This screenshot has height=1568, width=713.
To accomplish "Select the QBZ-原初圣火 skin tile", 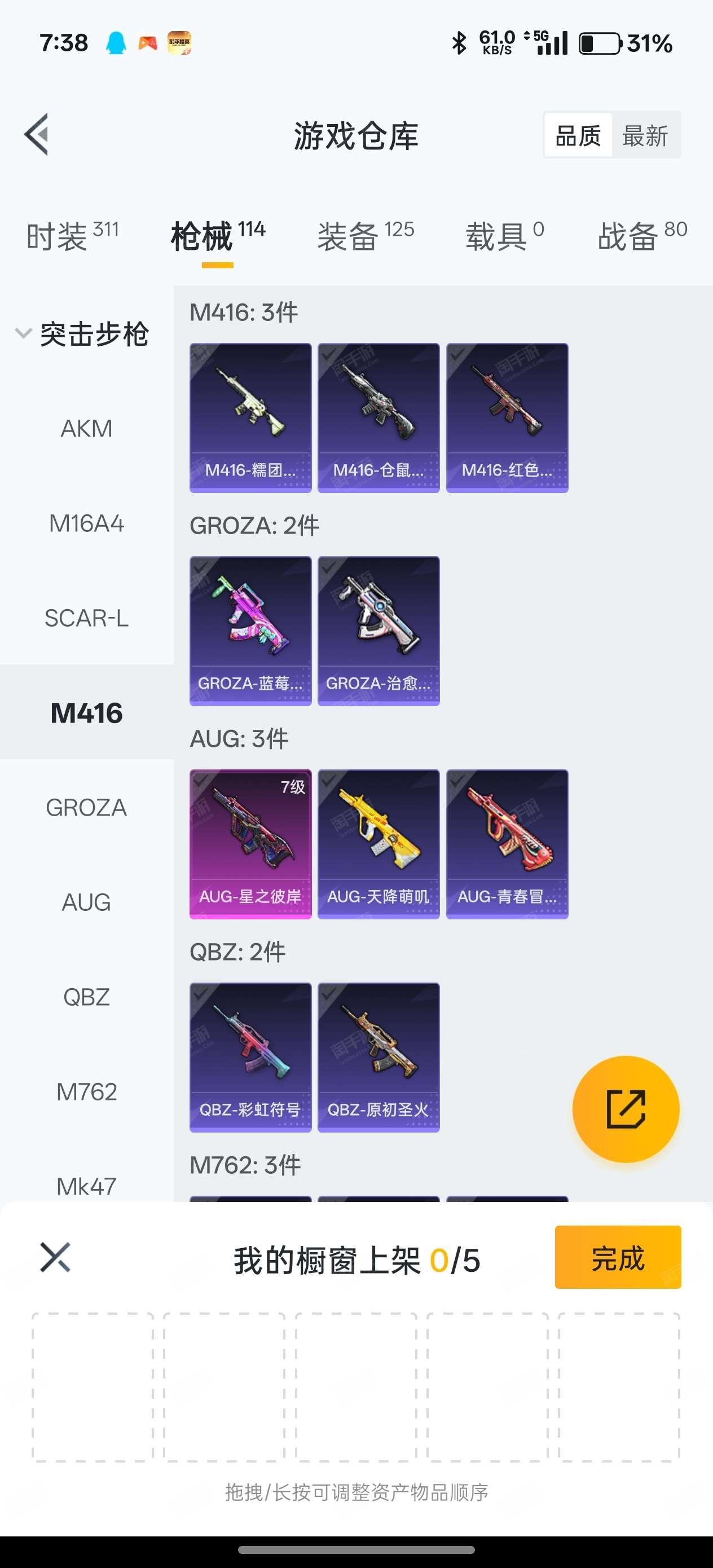I will [x=378, y=1058].
